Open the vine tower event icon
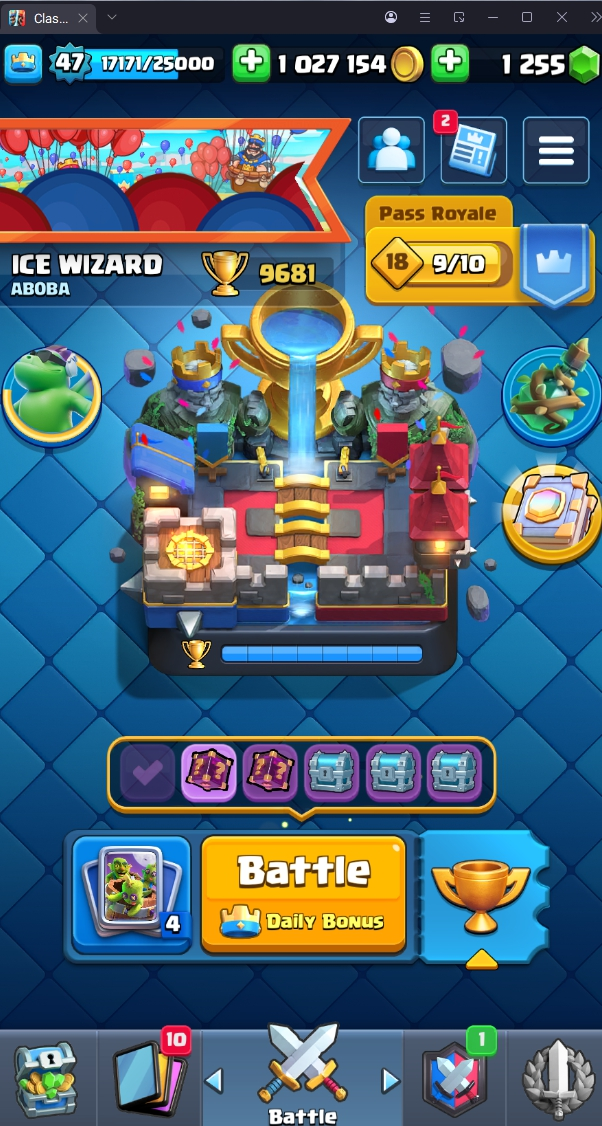The image size is (602, 1126). pyautogui.click(x=550, y=390)
